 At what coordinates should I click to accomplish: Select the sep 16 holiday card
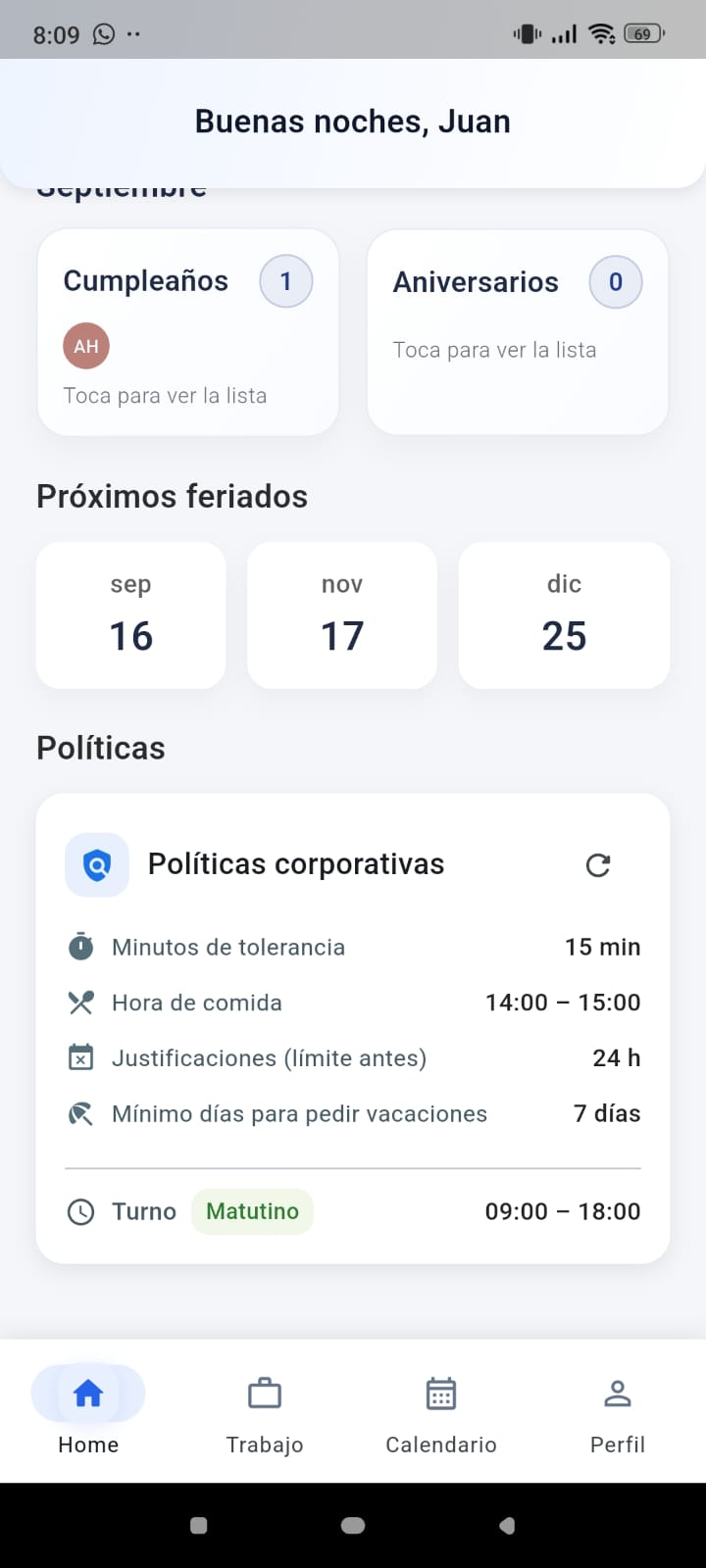[130, 615]
